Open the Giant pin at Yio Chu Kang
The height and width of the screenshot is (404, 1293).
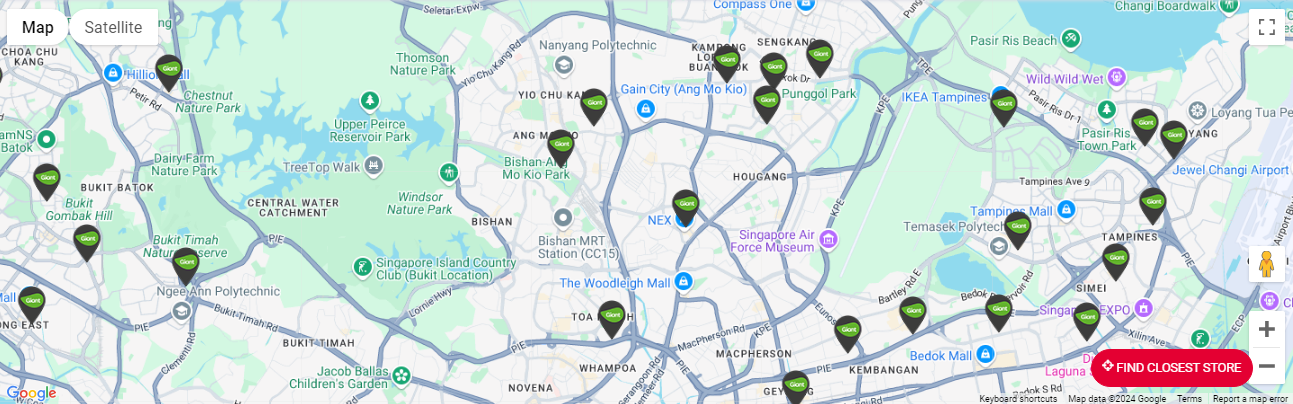[594, 103]
